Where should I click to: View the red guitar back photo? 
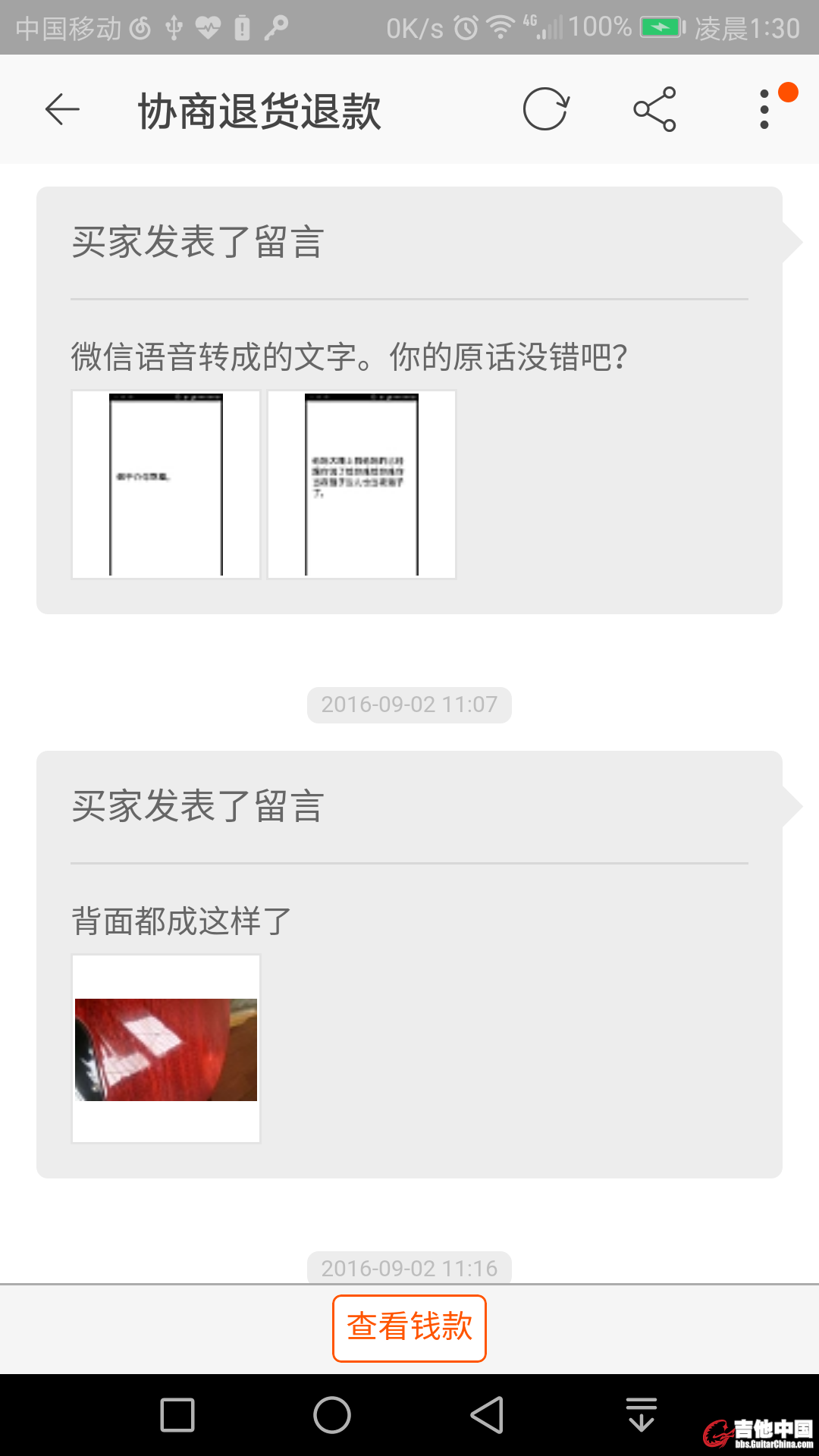[166, 1049]
